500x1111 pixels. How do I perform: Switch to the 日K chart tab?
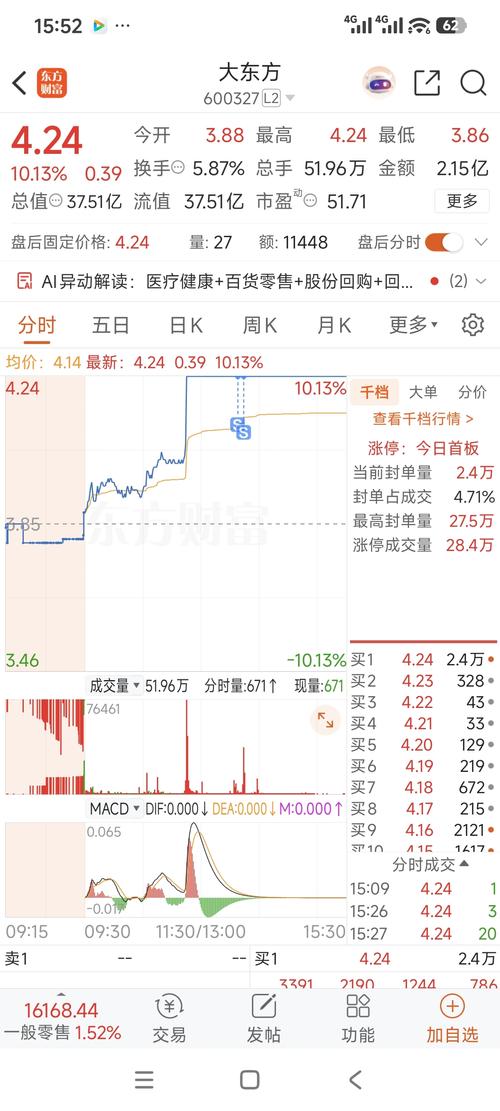click(186, 325)
